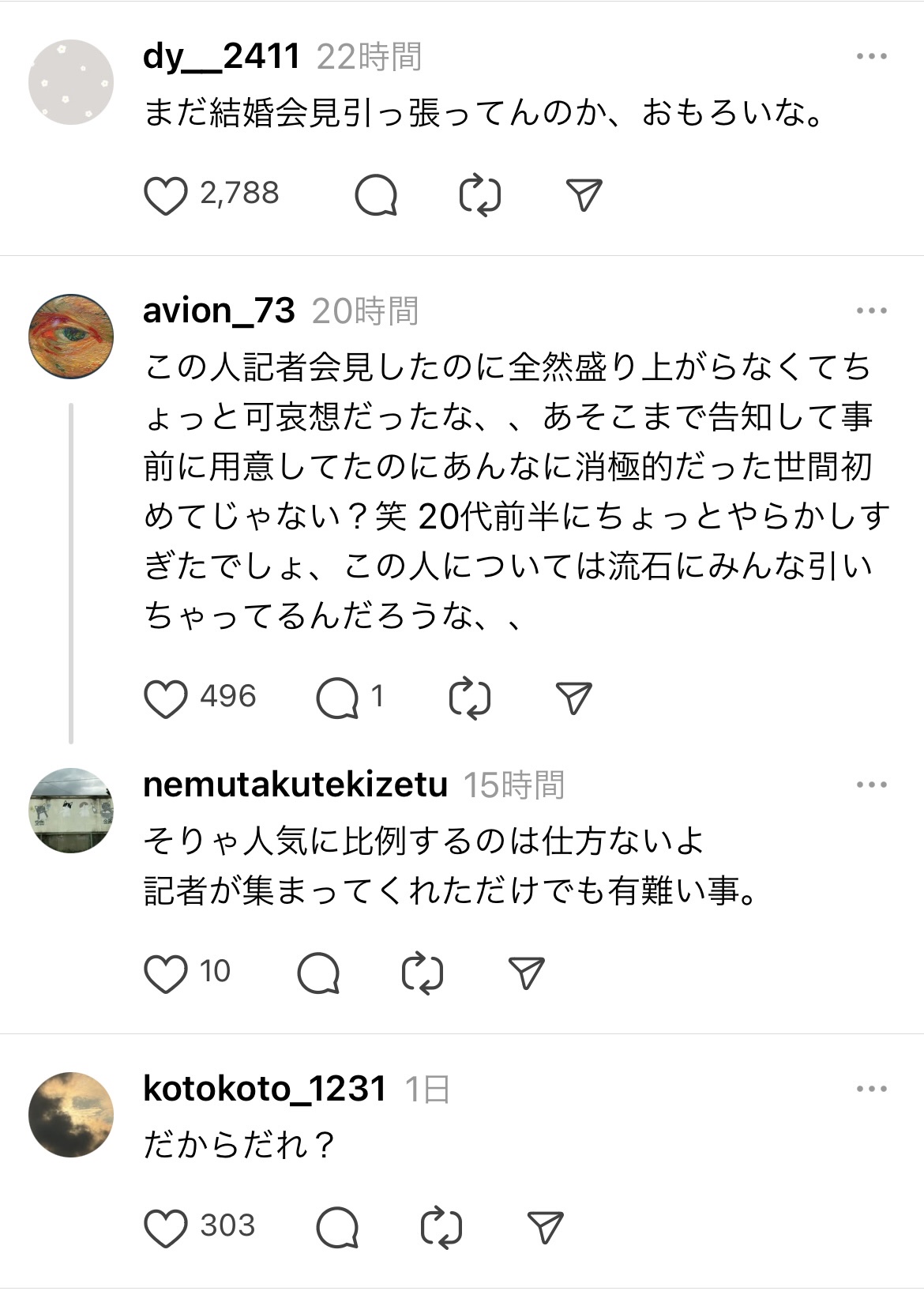Repost kotokoto_1231's comment
Viewport: 924px width, 1291px height.
[441, 1228]
